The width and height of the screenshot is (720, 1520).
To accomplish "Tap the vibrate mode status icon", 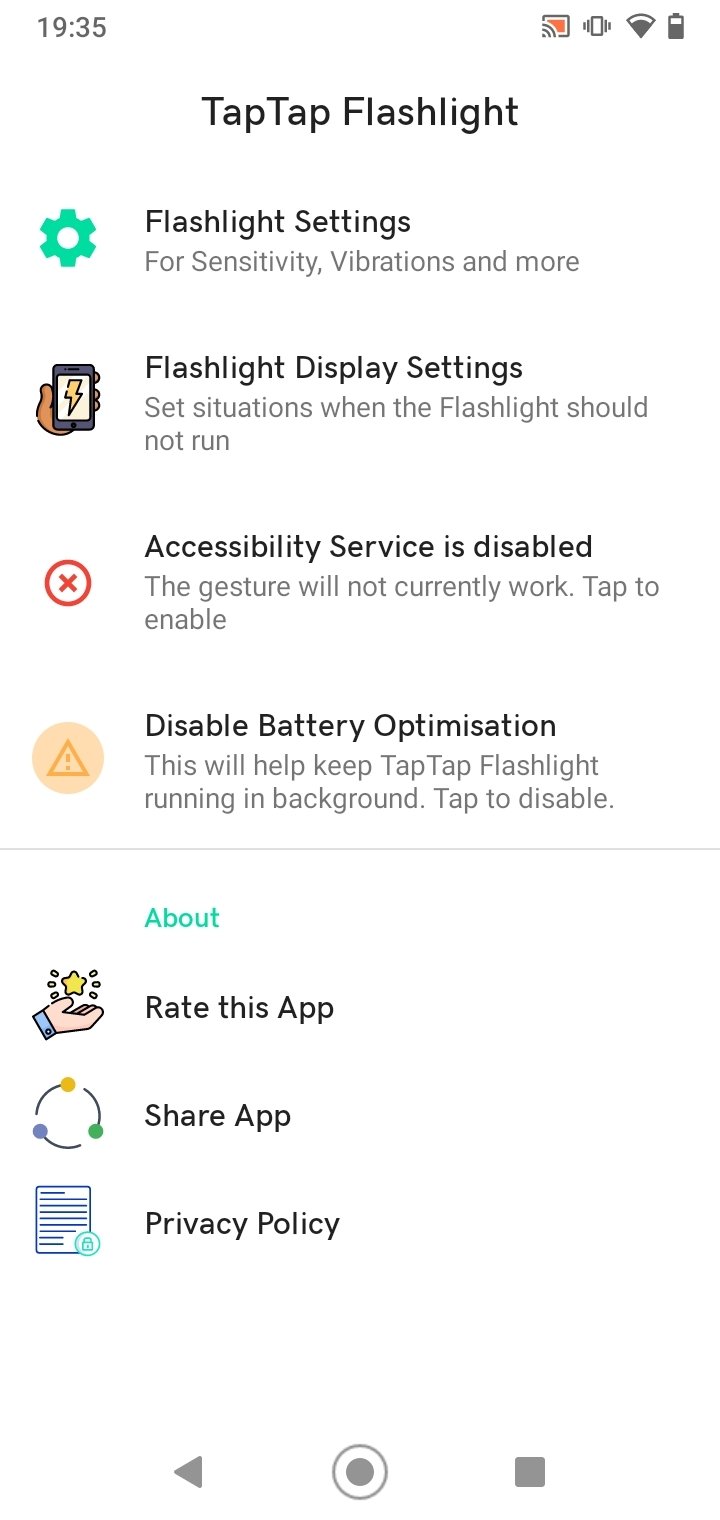I will (597, 27).
